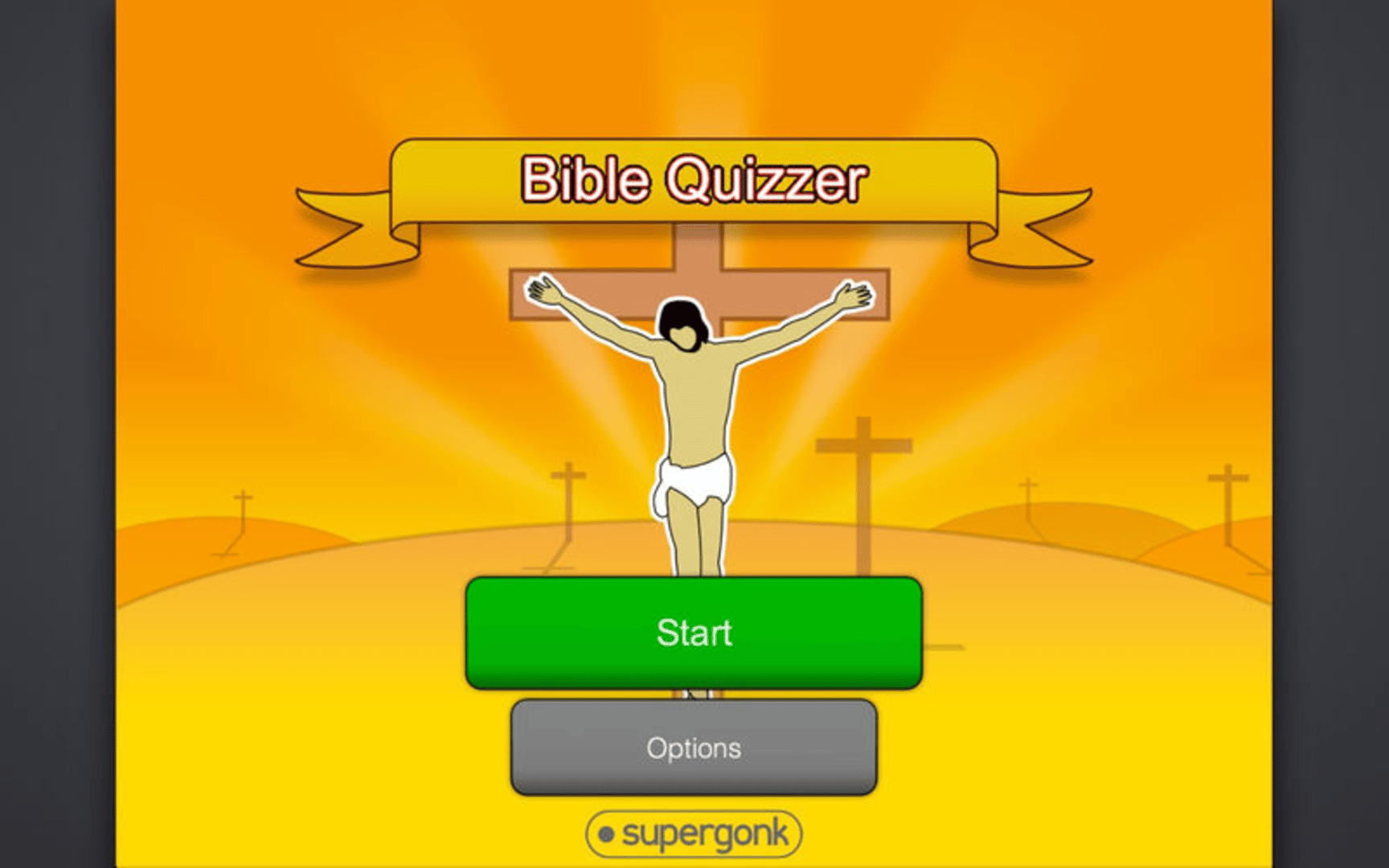The image size is (1389, 868).
Task: Tap the green Start button
Action: (x=694, y=633)
